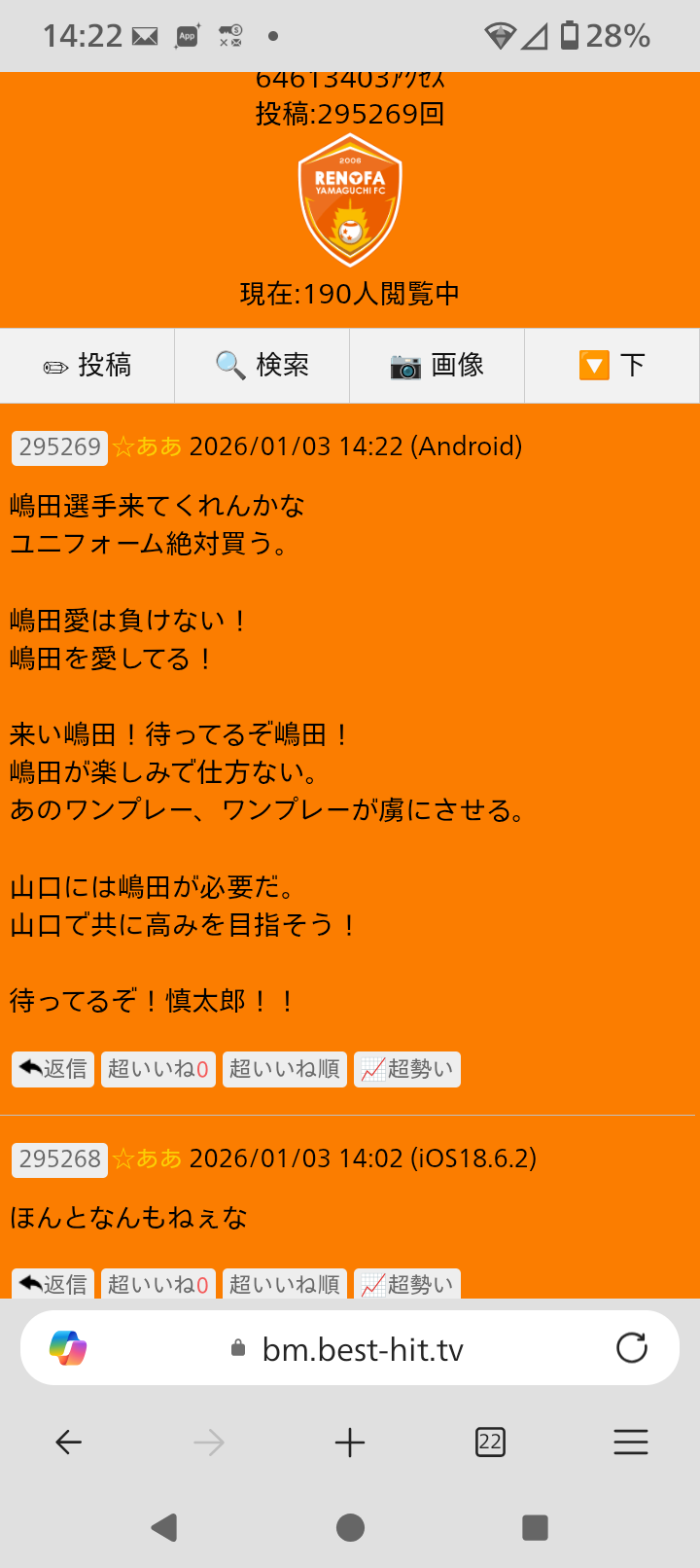Jump down with the 下 button

click(612, 366)
